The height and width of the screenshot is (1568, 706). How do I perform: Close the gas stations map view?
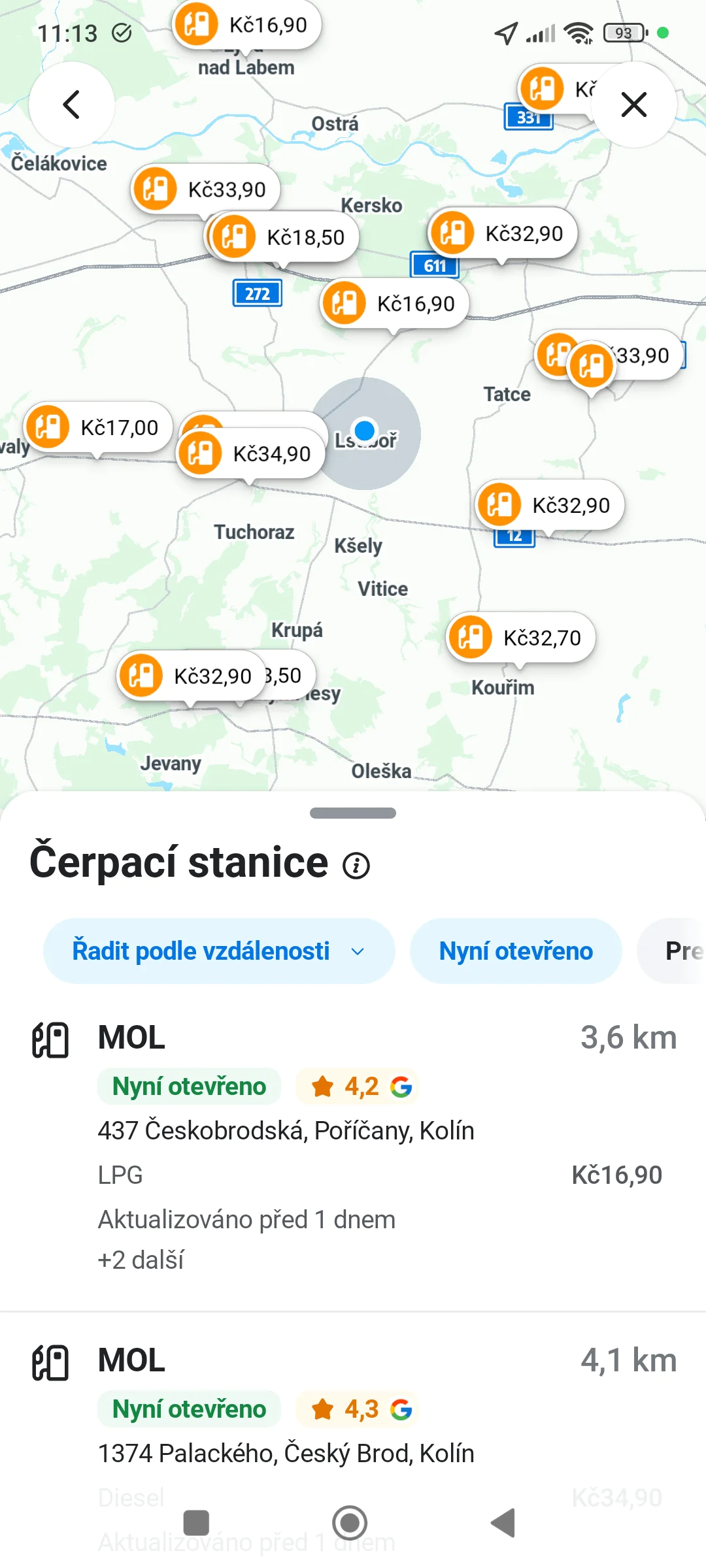(633, 105)
